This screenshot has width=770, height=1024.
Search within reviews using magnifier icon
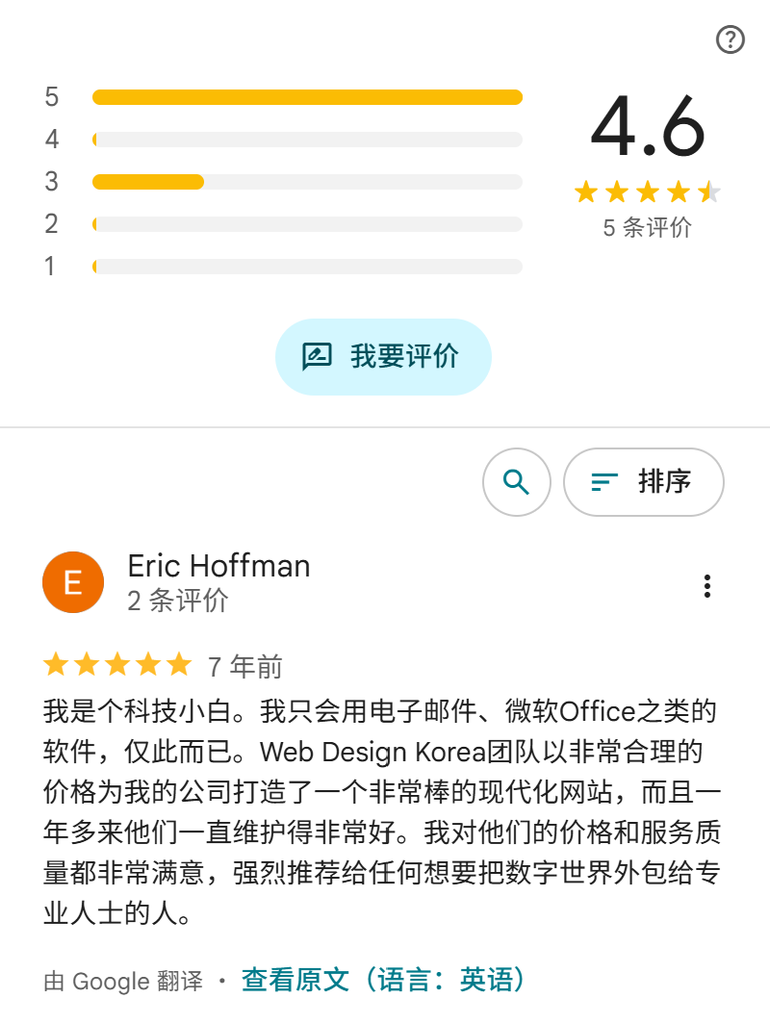[517, 482]
